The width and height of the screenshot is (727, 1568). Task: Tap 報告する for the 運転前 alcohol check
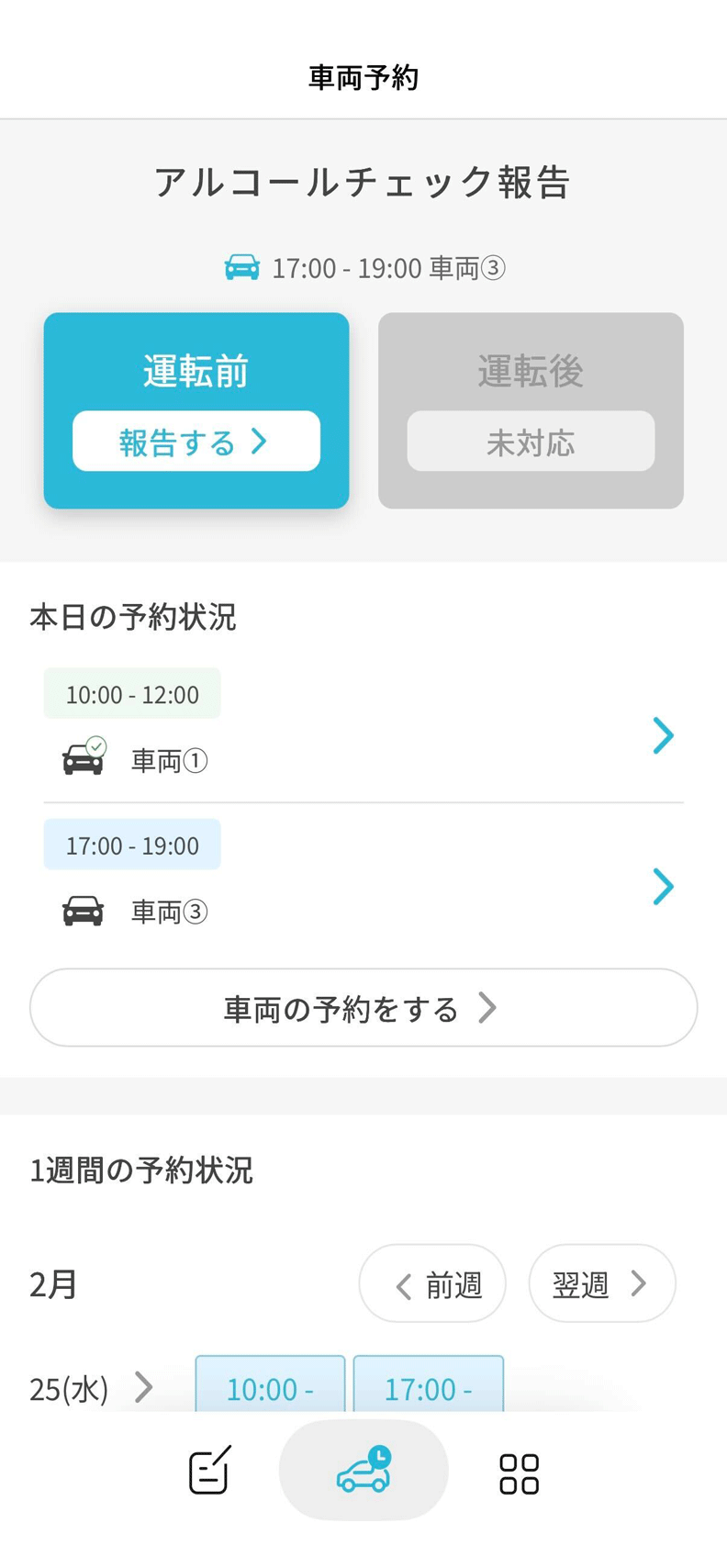196,442
